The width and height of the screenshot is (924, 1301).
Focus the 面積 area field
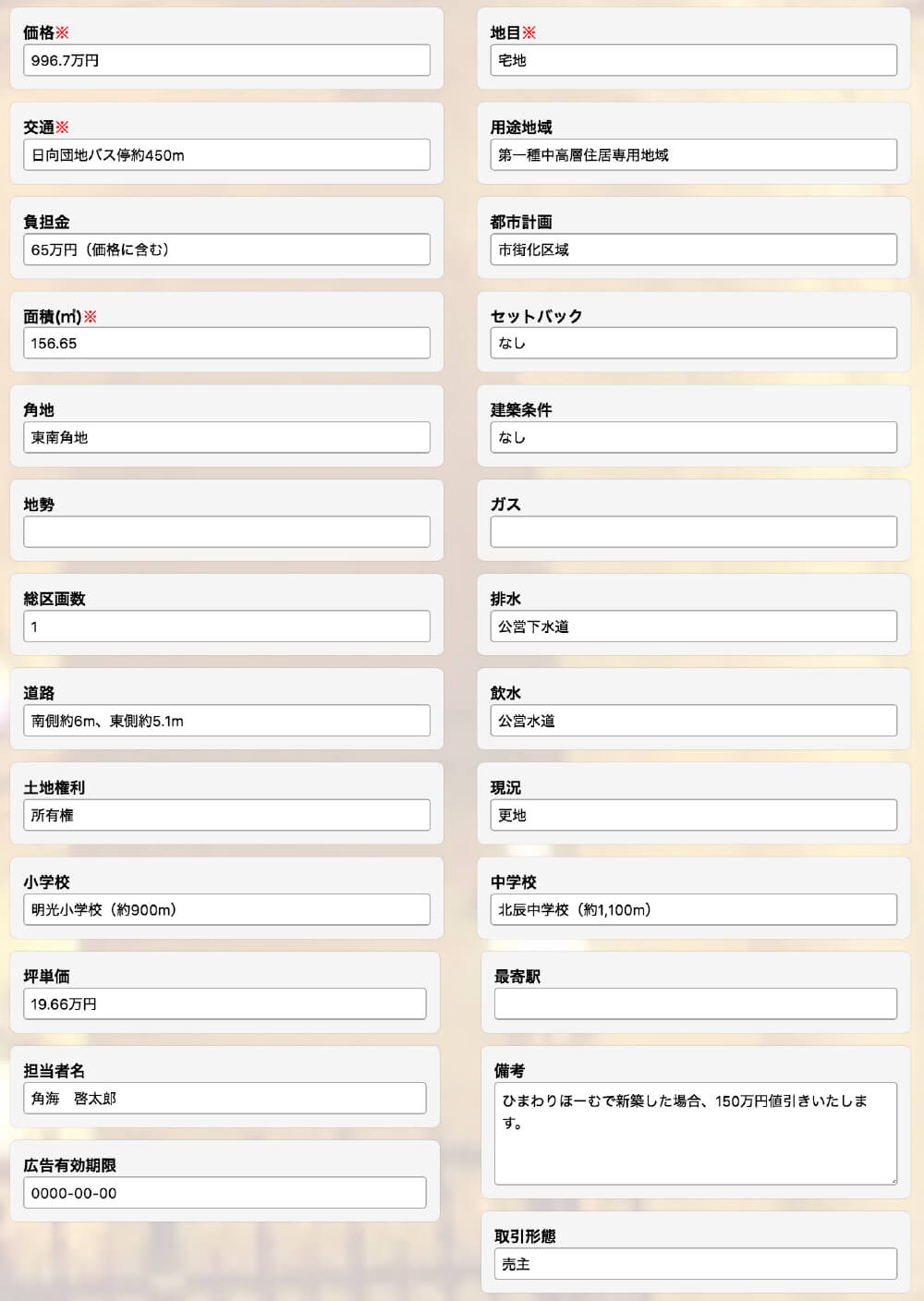226,343
